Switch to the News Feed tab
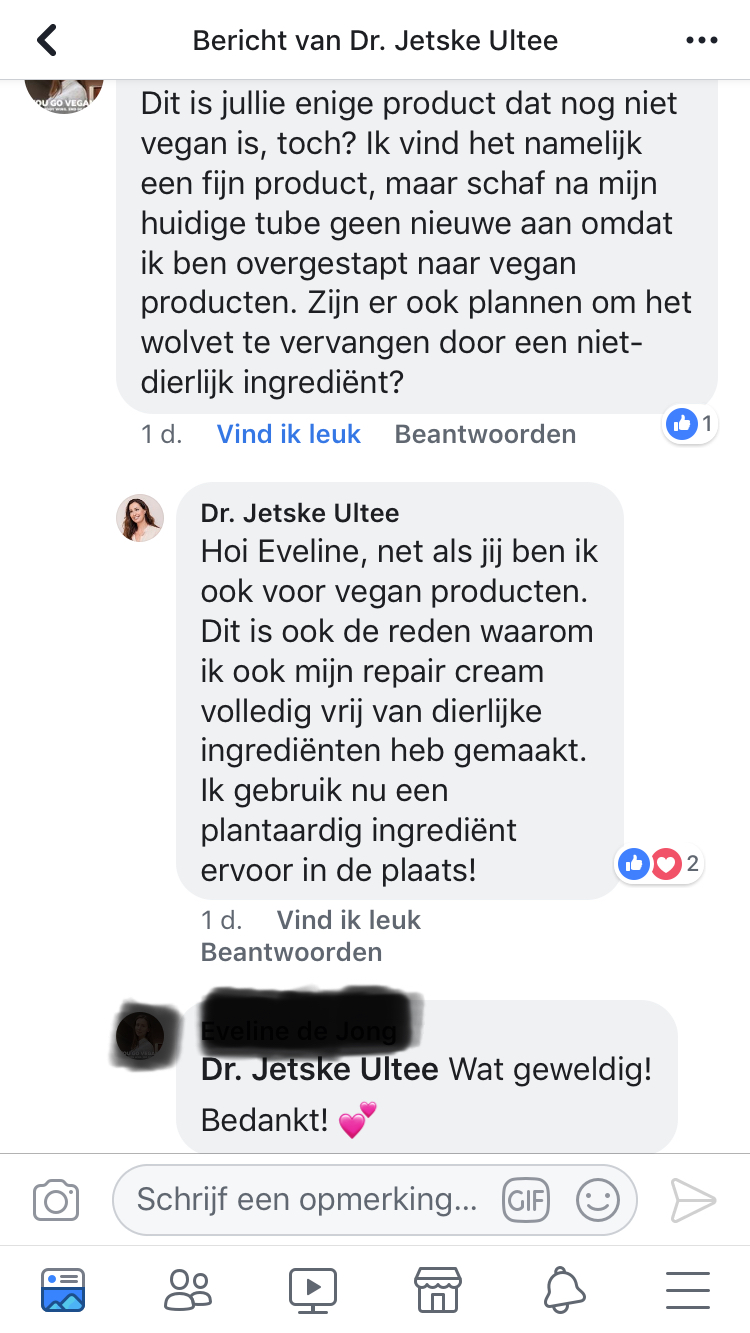 pos(63,1290)
